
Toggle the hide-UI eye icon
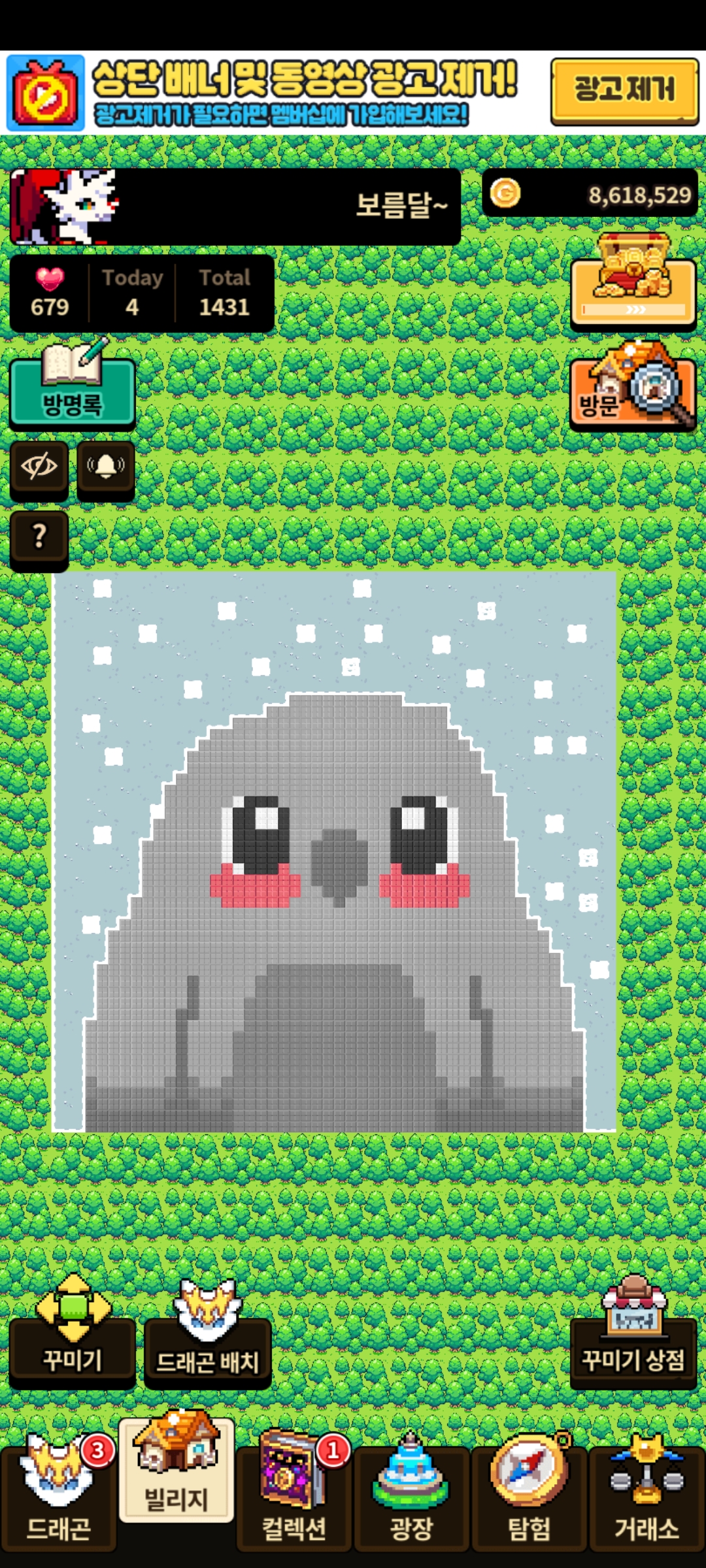coord(39,467)
